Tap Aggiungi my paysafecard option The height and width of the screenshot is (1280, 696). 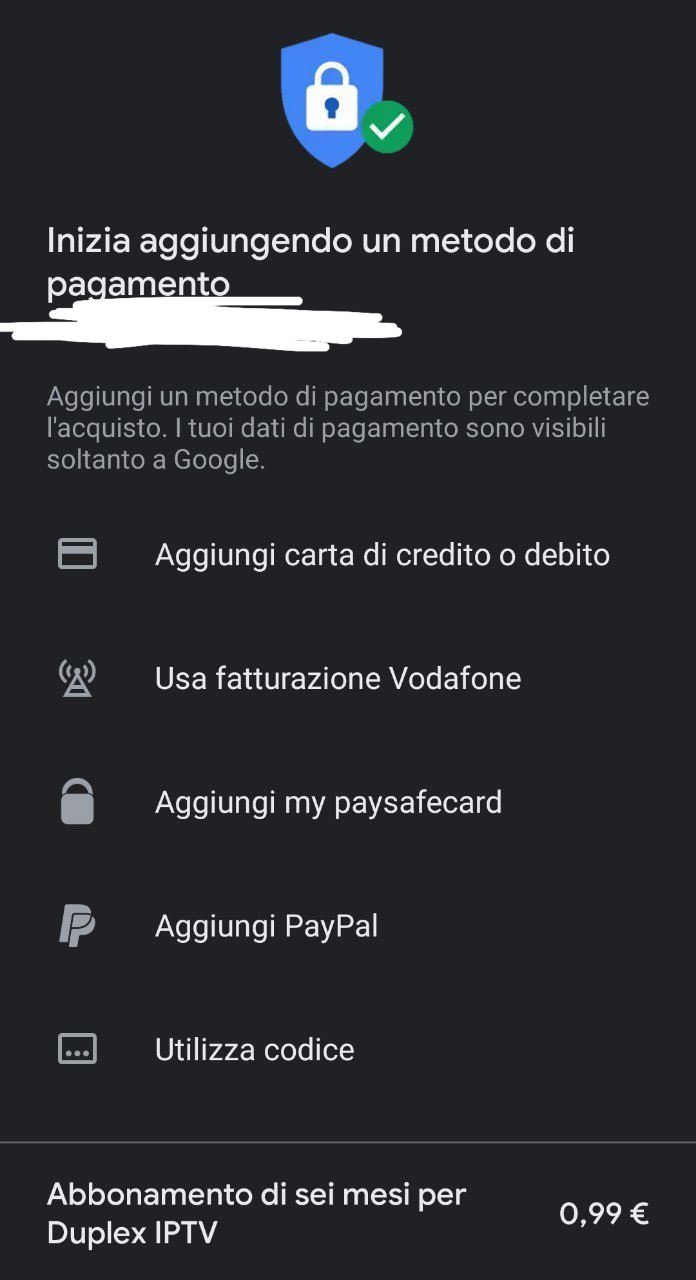tap(328, 802)
